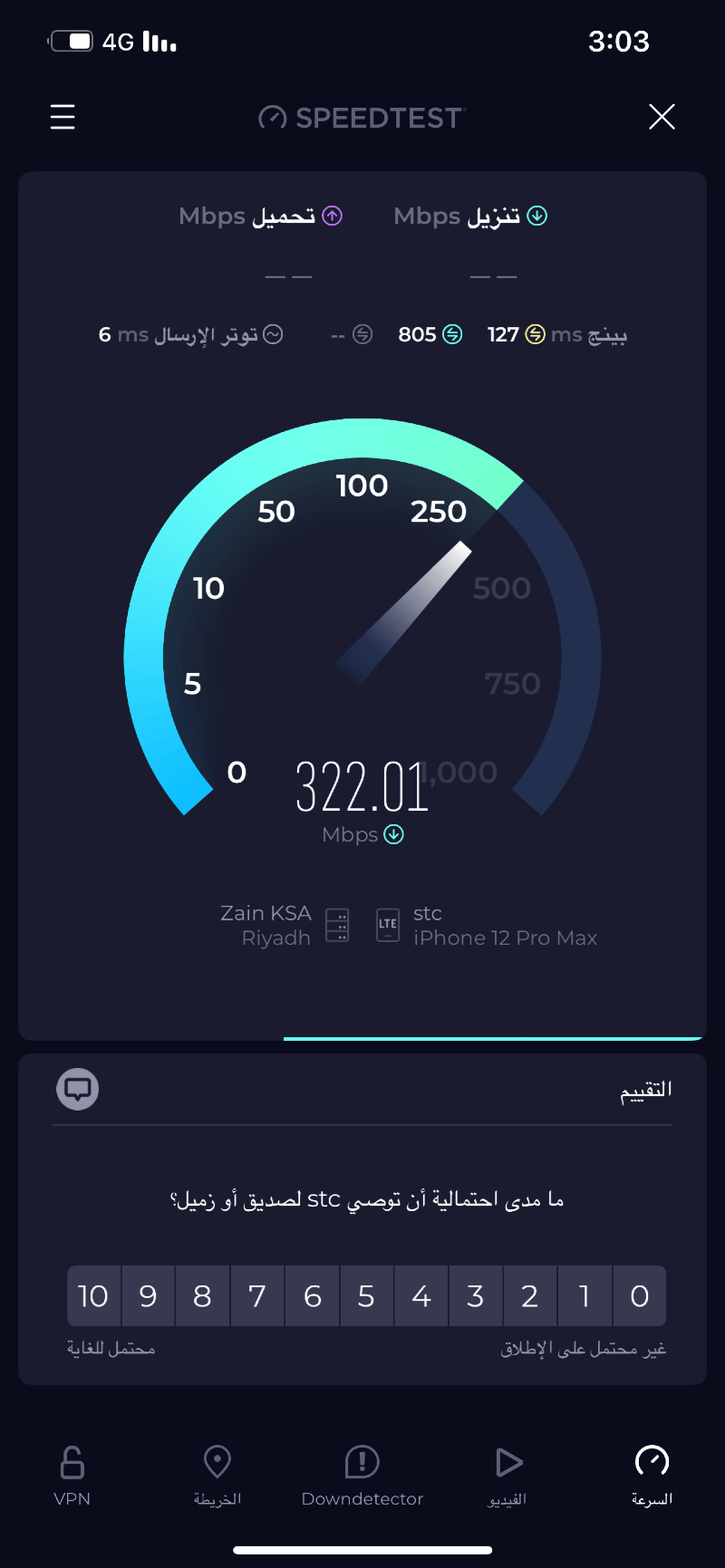Open the hamburger menu
This screenshot has width=725, height=1568.
(x=63, y=117)
